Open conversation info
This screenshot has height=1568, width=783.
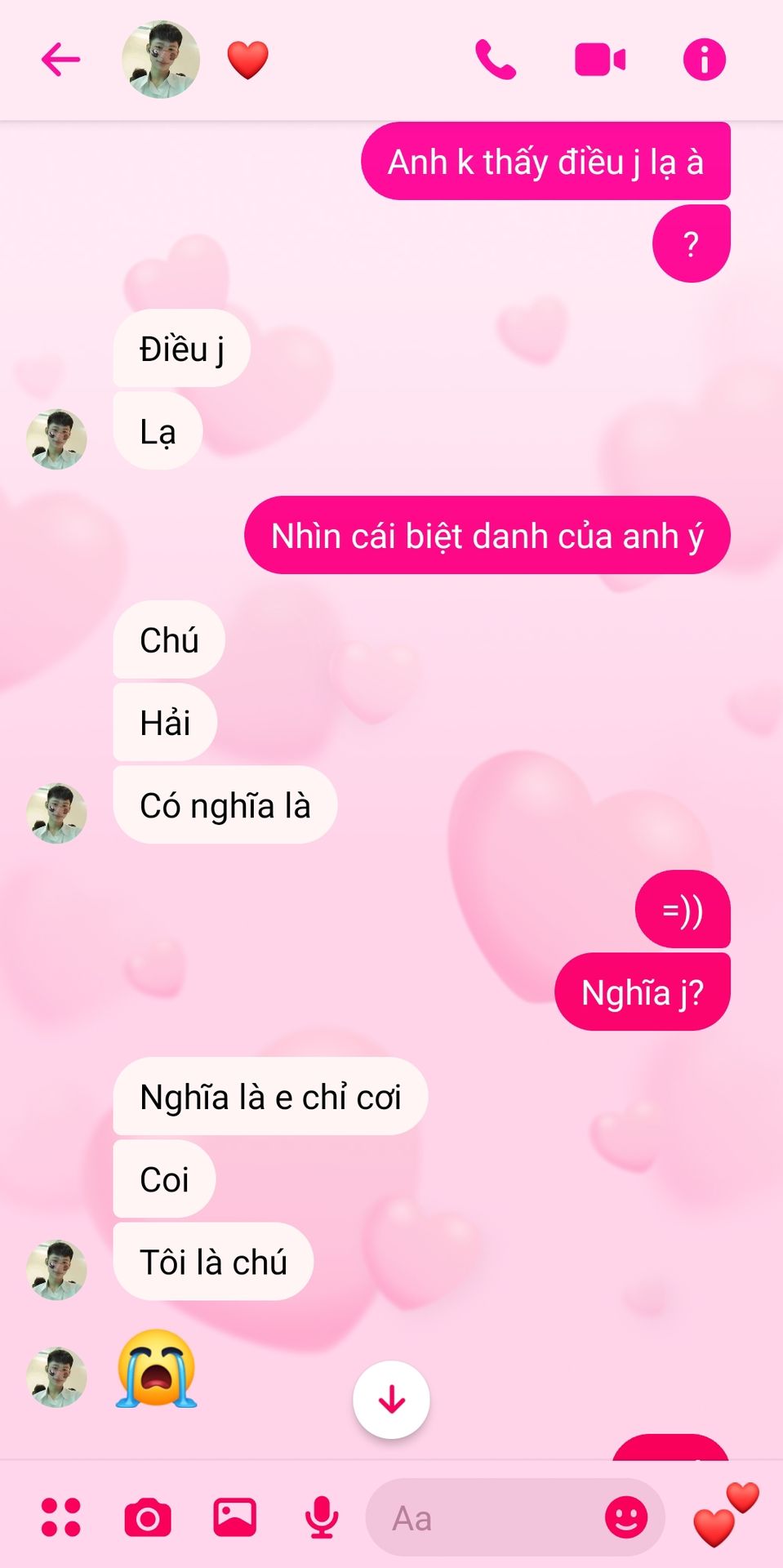coord(704,60)
